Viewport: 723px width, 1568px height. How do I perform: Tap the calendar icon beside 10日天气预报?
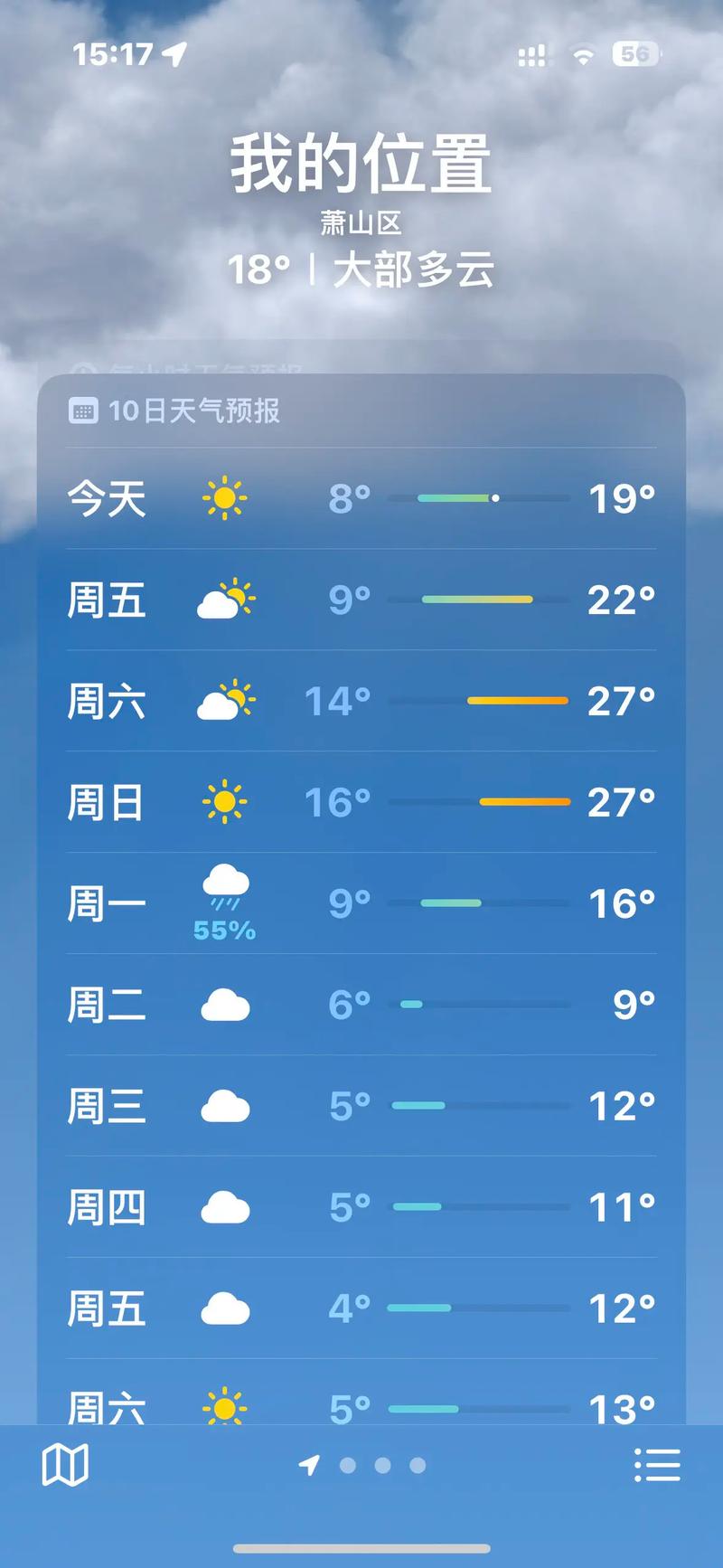pyautogui.click(x=83, y=411)
